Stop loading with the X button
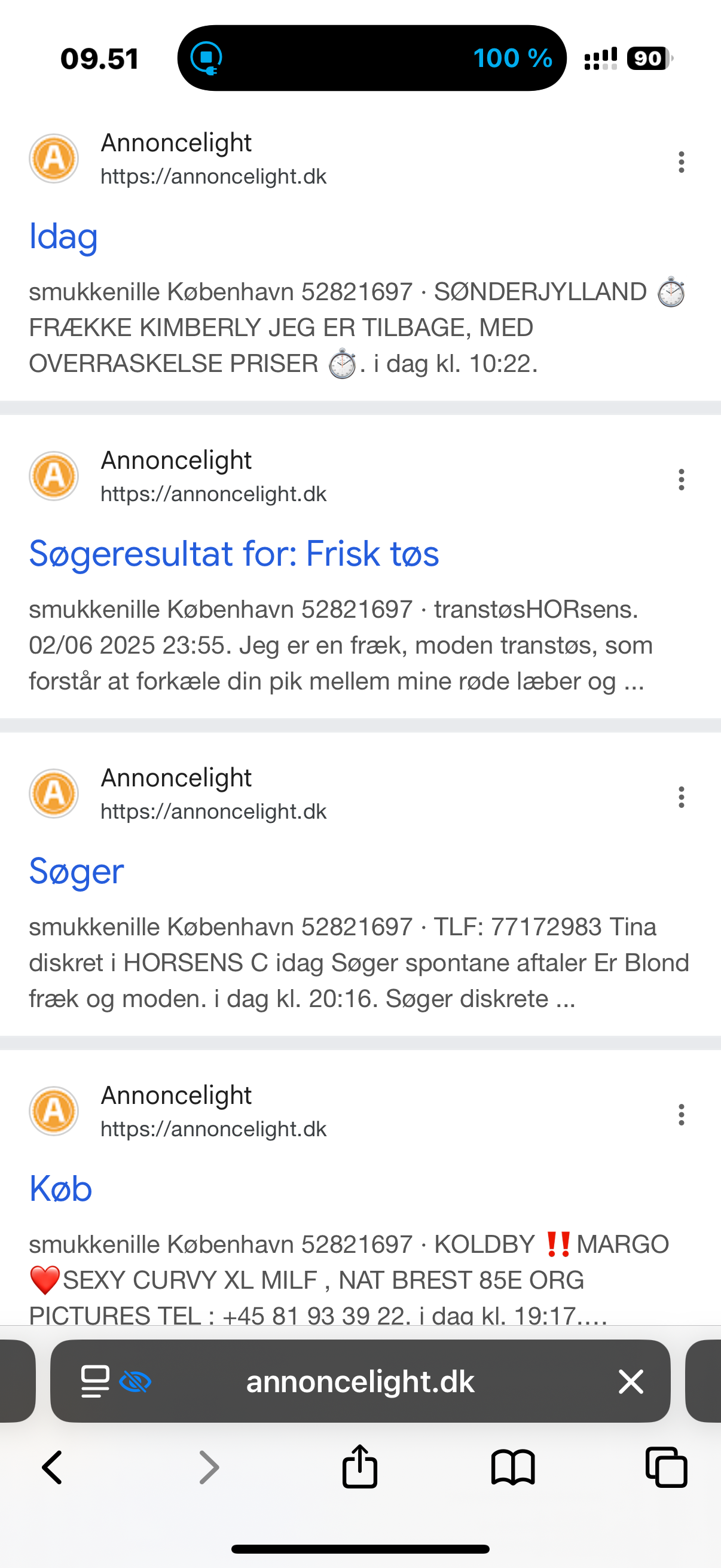This screenshot has width=721, height=1568. click(x=631, y=1381)
